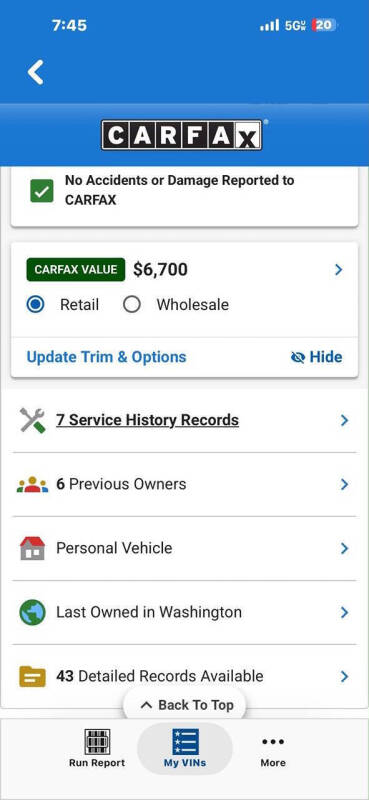This screenshot has height=800, width=369.
Task: Open Last Owned in Washington details
Action: tap(184, 612)
